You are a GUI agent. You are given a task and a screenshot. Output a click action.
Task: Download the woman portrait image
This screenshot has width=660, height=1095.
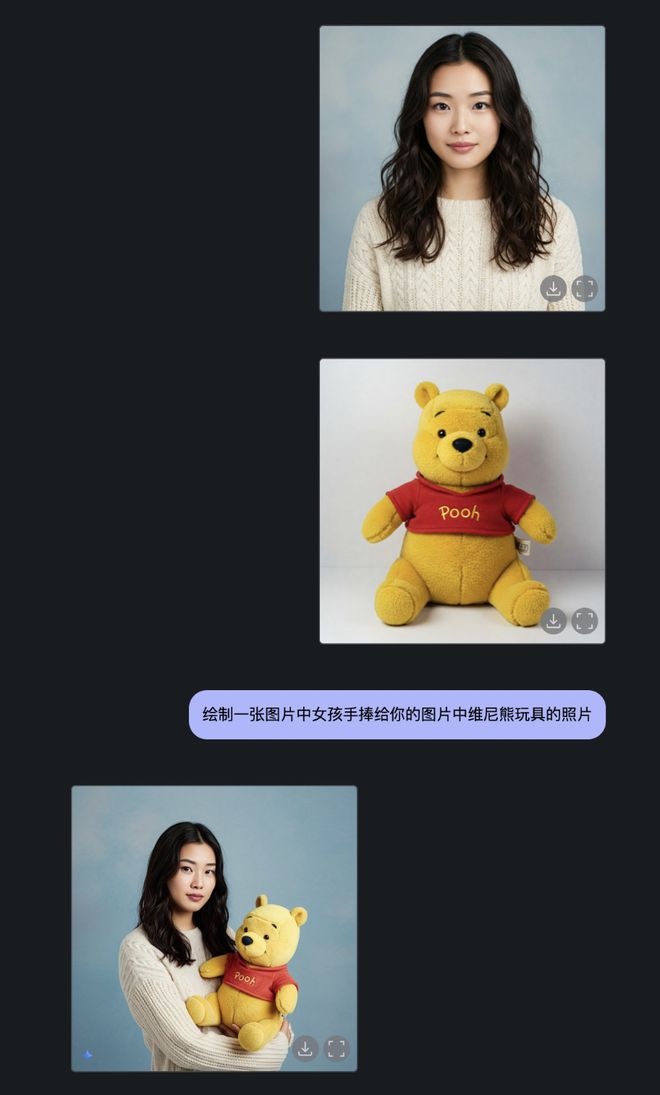(x=553, y=289)
